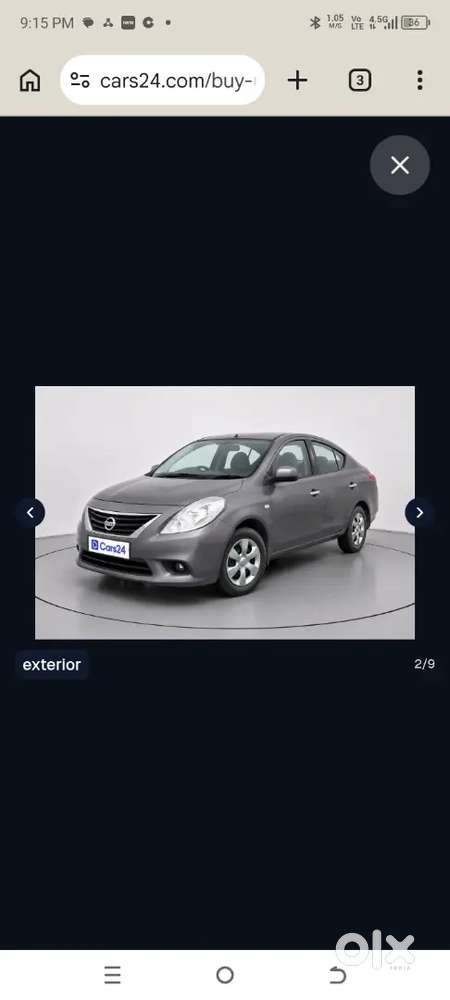Close the image gallery viewer
Image resolution: width=450 pixels, height=1000 pixels.
point(400,165)
